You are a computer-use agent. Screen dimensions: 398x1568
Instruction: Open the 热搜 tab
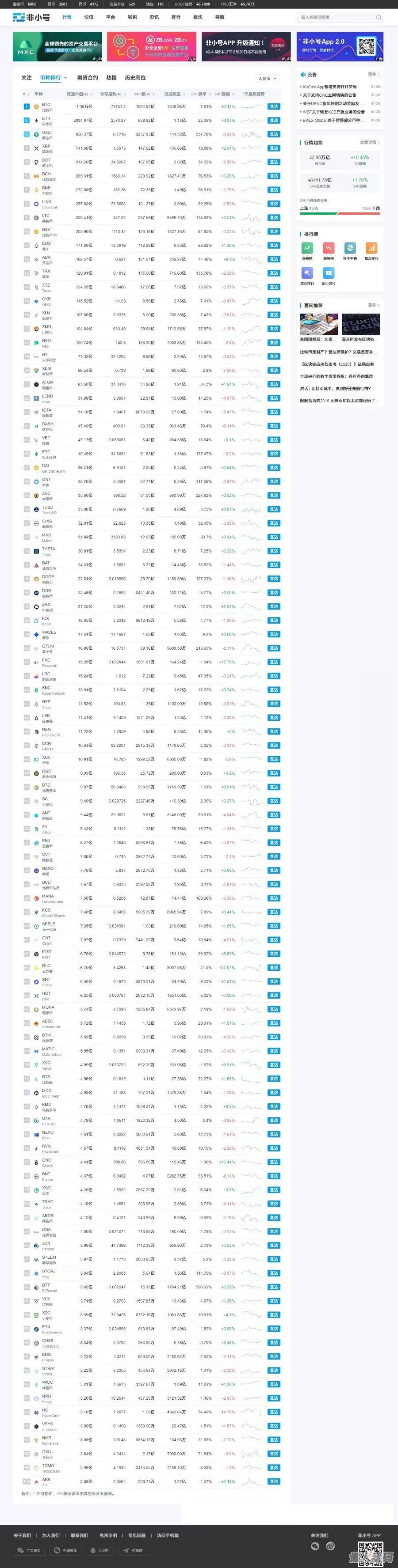click(111, 78)
